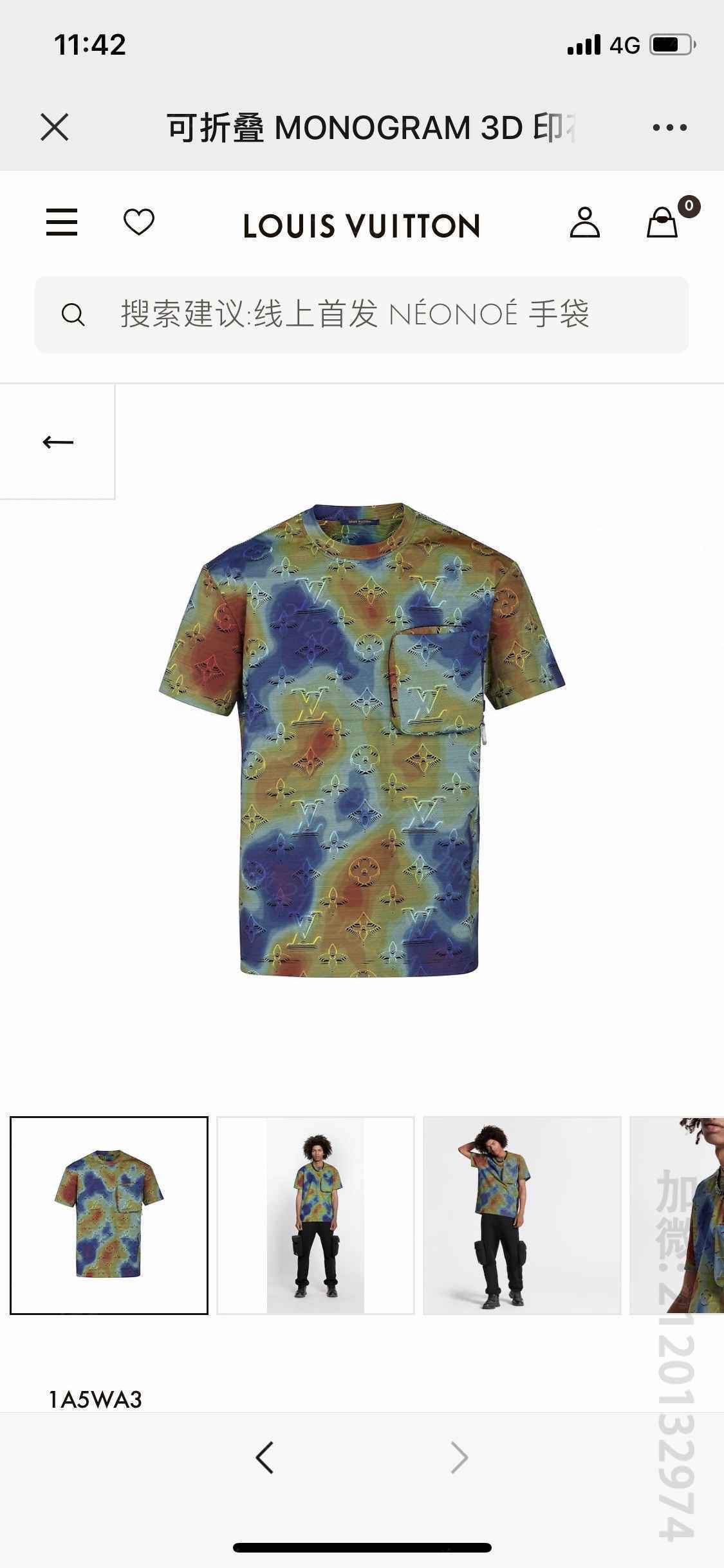The height and width of the screenshot is (1568, 724).
Task: Select the model front-view thumbnail
Action: click(315, 1215)
